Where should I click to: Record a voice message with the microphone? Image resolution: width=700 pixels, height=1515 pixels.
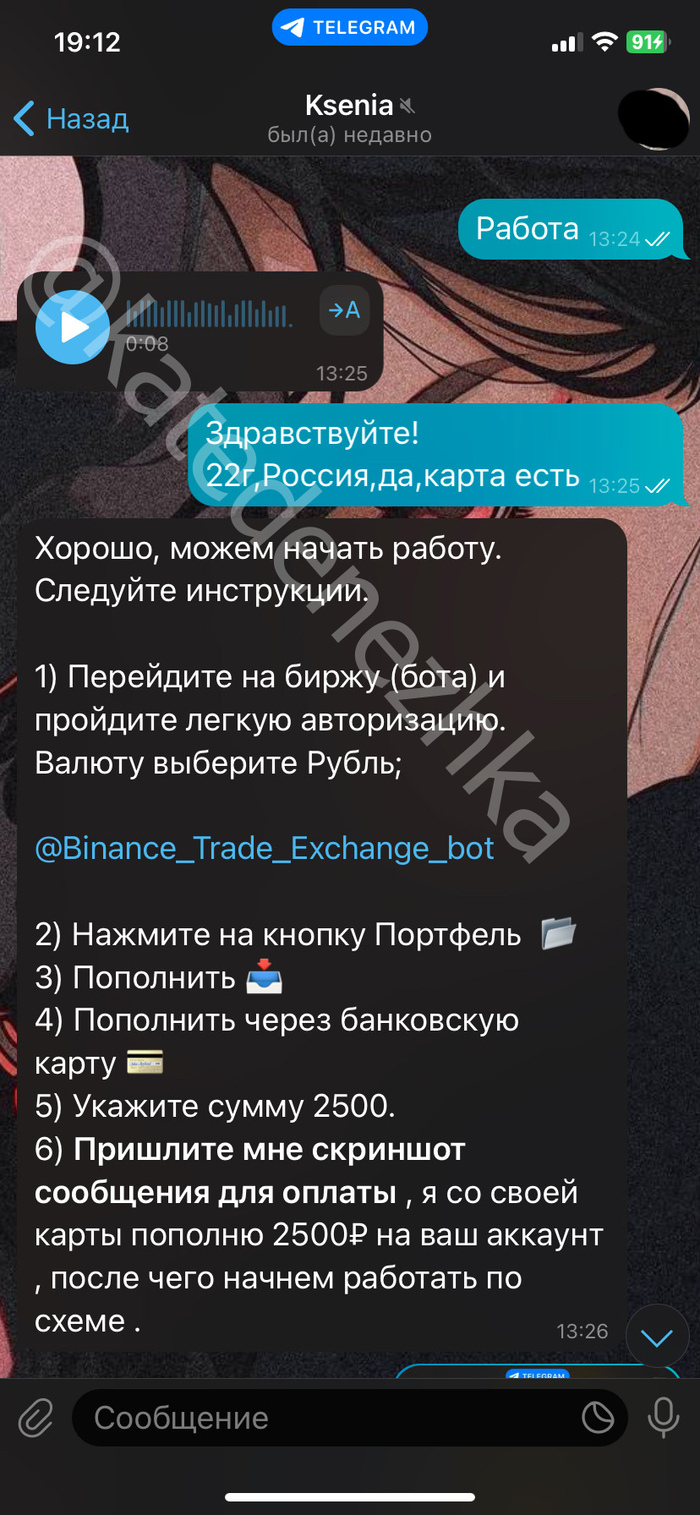point(663,1418)
